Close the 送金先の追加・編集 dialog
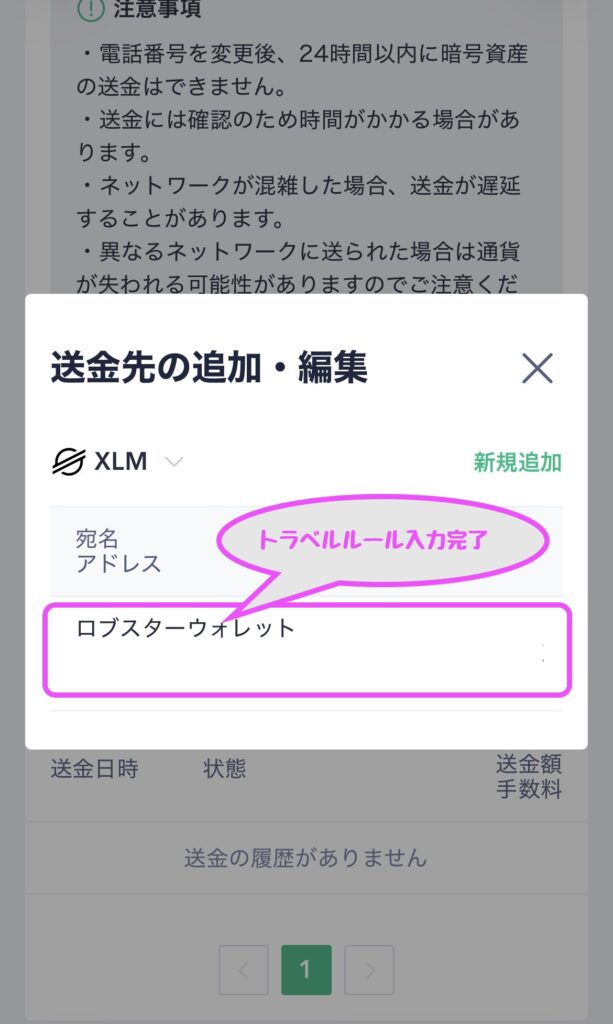The width and height of the screenshot is (613, 1024). pyautogui.click(x=537, y=369)
